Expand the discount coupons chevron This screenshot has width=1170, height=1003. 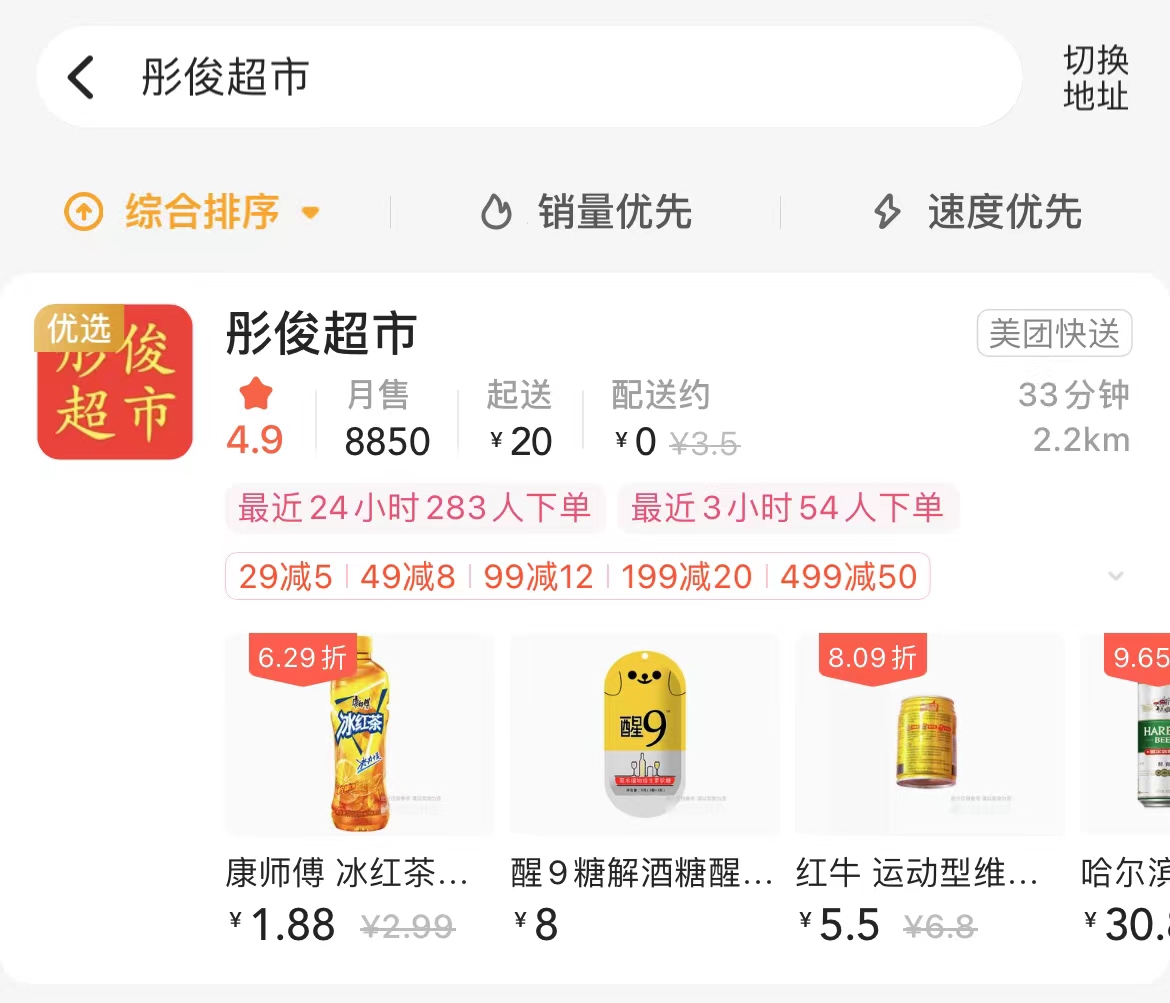click(x=1116, y=576)
